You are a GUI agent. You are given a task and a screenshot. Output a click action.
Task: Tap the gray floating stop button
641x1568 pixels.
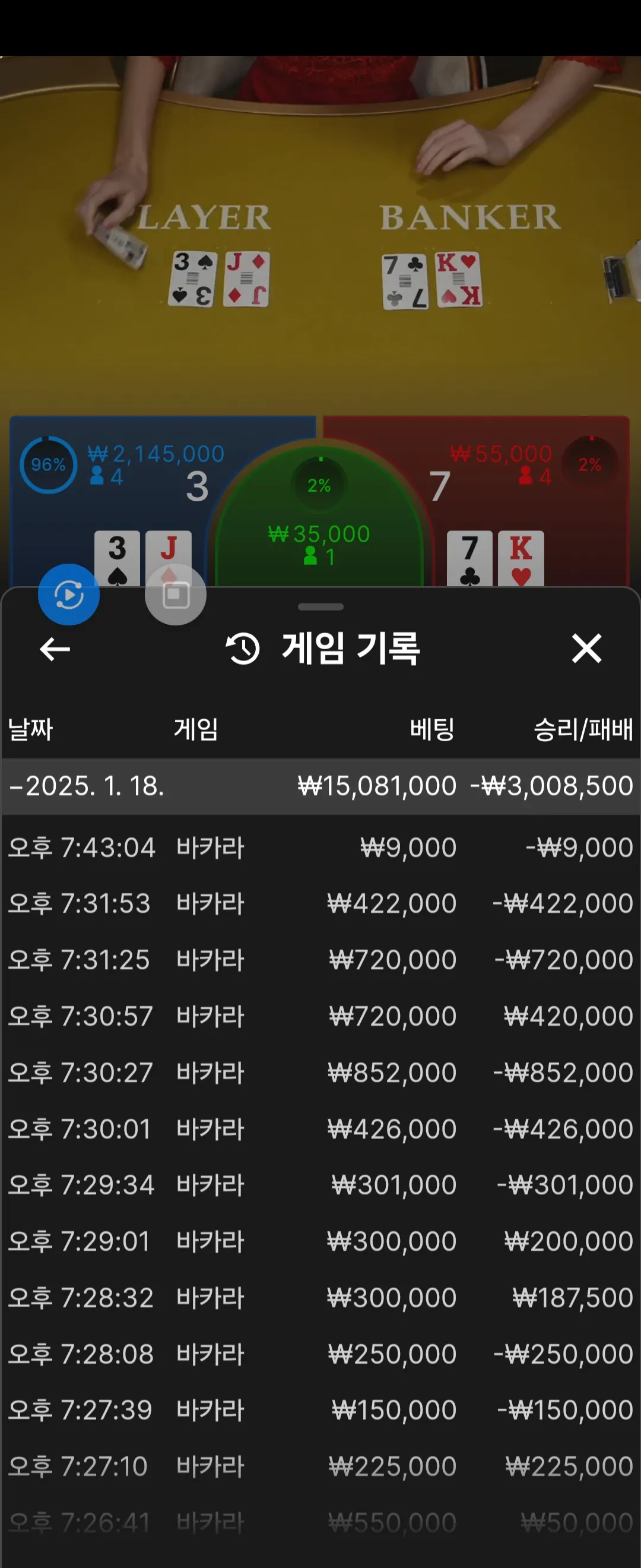(176, 595)
